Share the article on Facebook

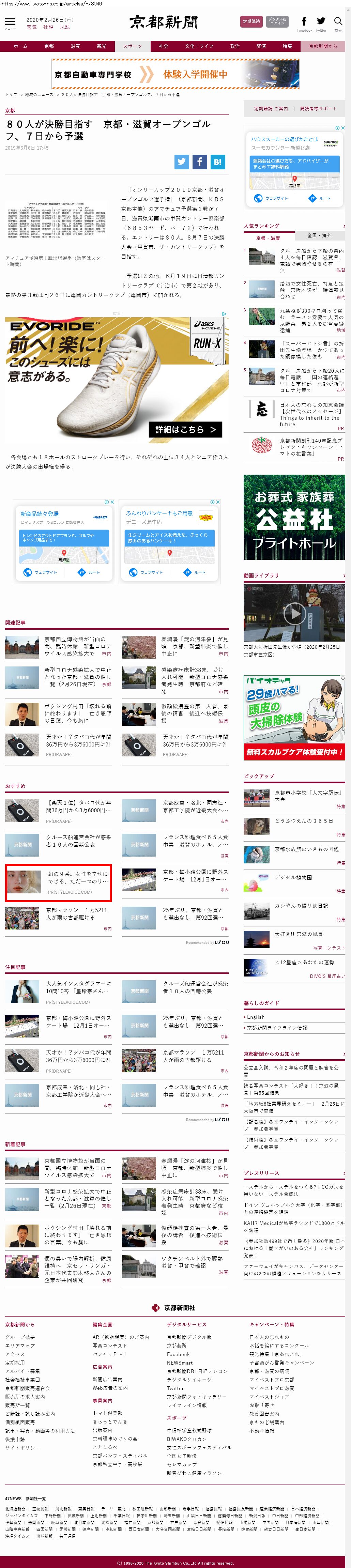pyautogui.click(x=200, y=161)
